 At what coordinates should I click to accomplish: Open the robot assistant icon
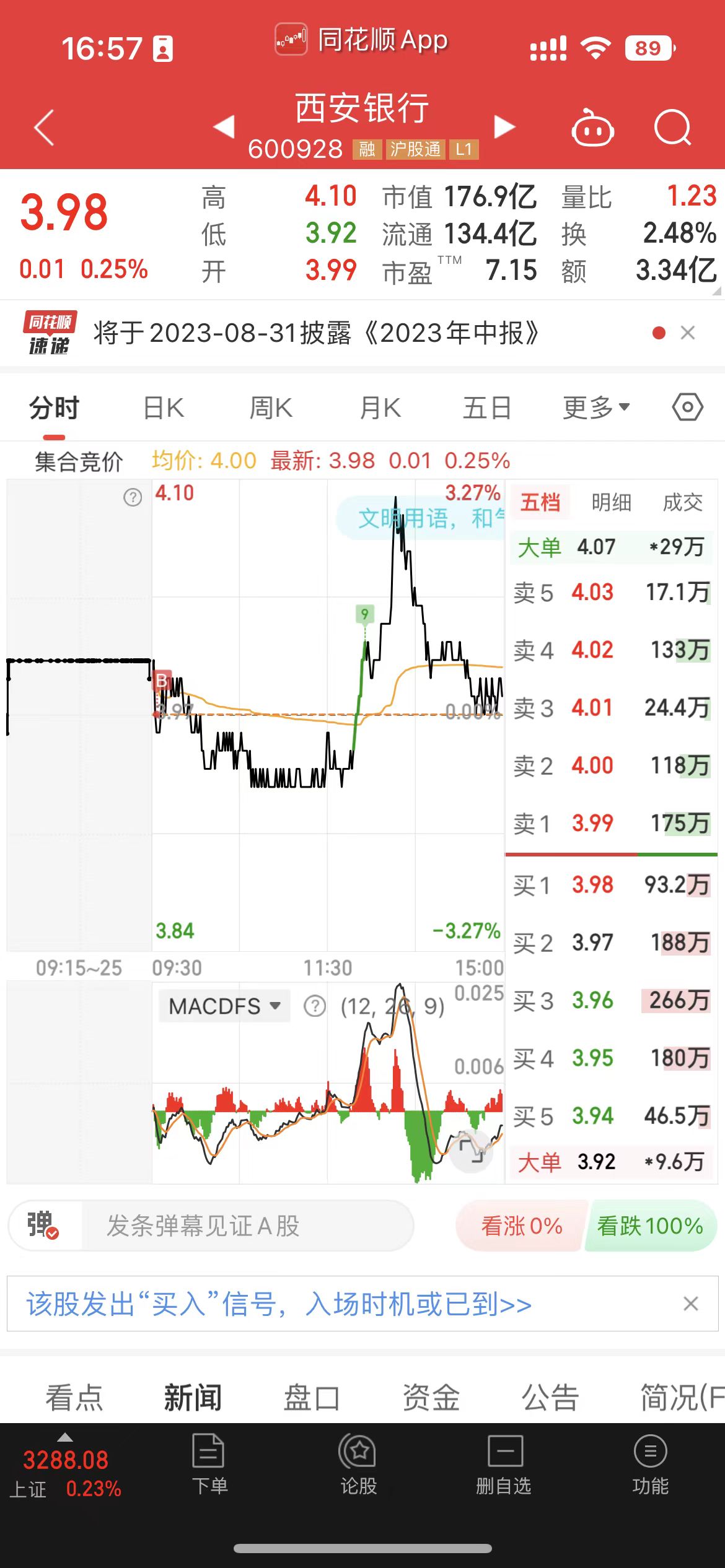[592, 128]
